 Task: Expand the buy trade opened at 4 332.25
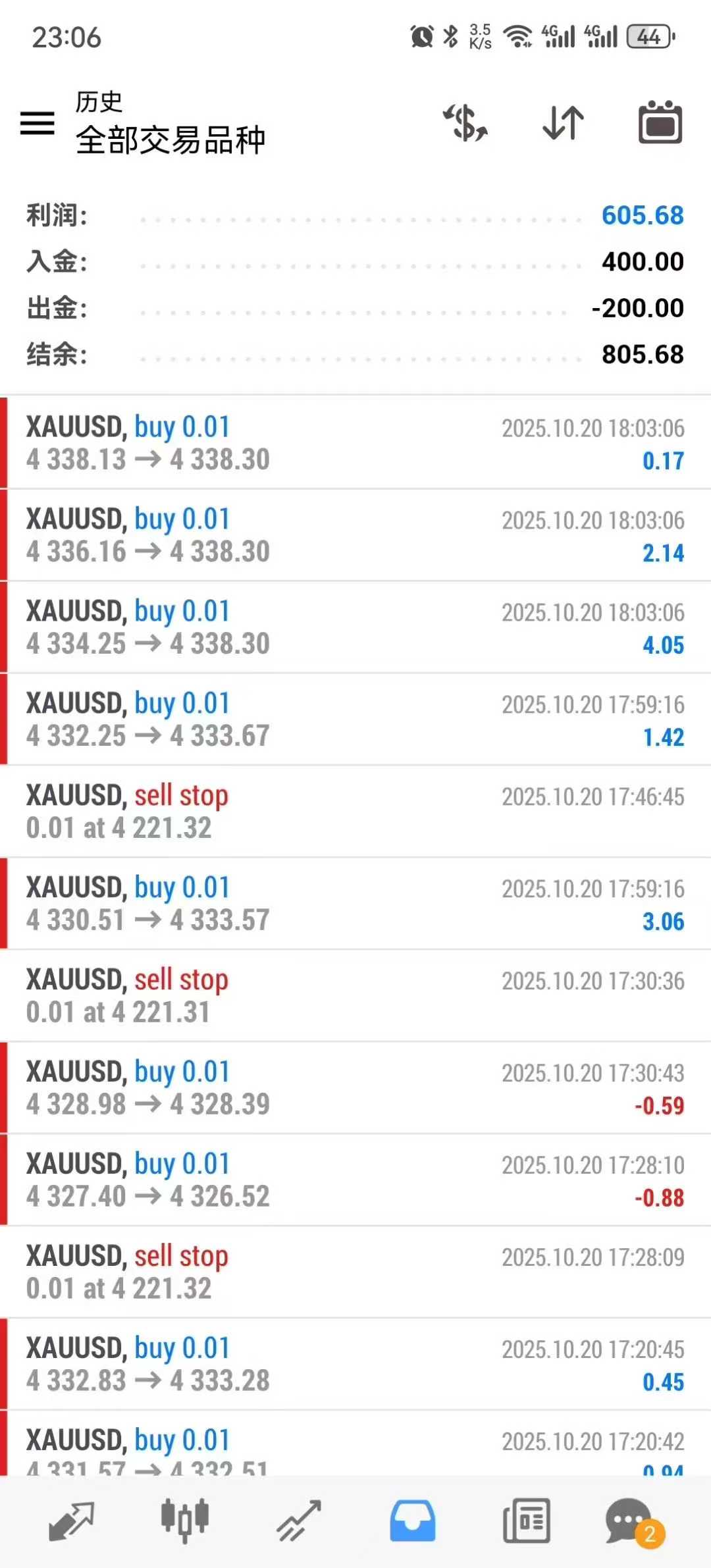pos(355,719)
